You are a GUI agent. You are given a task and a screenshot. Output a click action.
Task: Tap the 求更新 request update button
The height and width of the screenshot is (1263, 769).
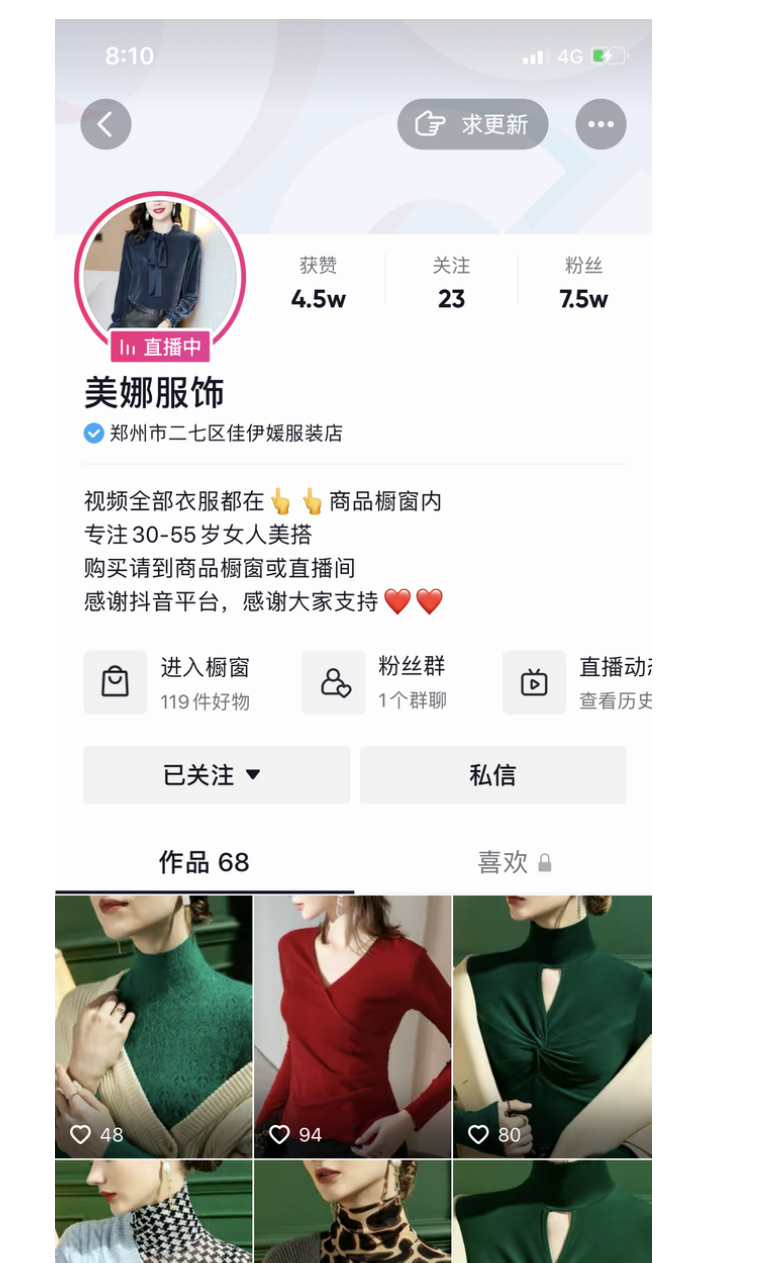tap(473, 125)
